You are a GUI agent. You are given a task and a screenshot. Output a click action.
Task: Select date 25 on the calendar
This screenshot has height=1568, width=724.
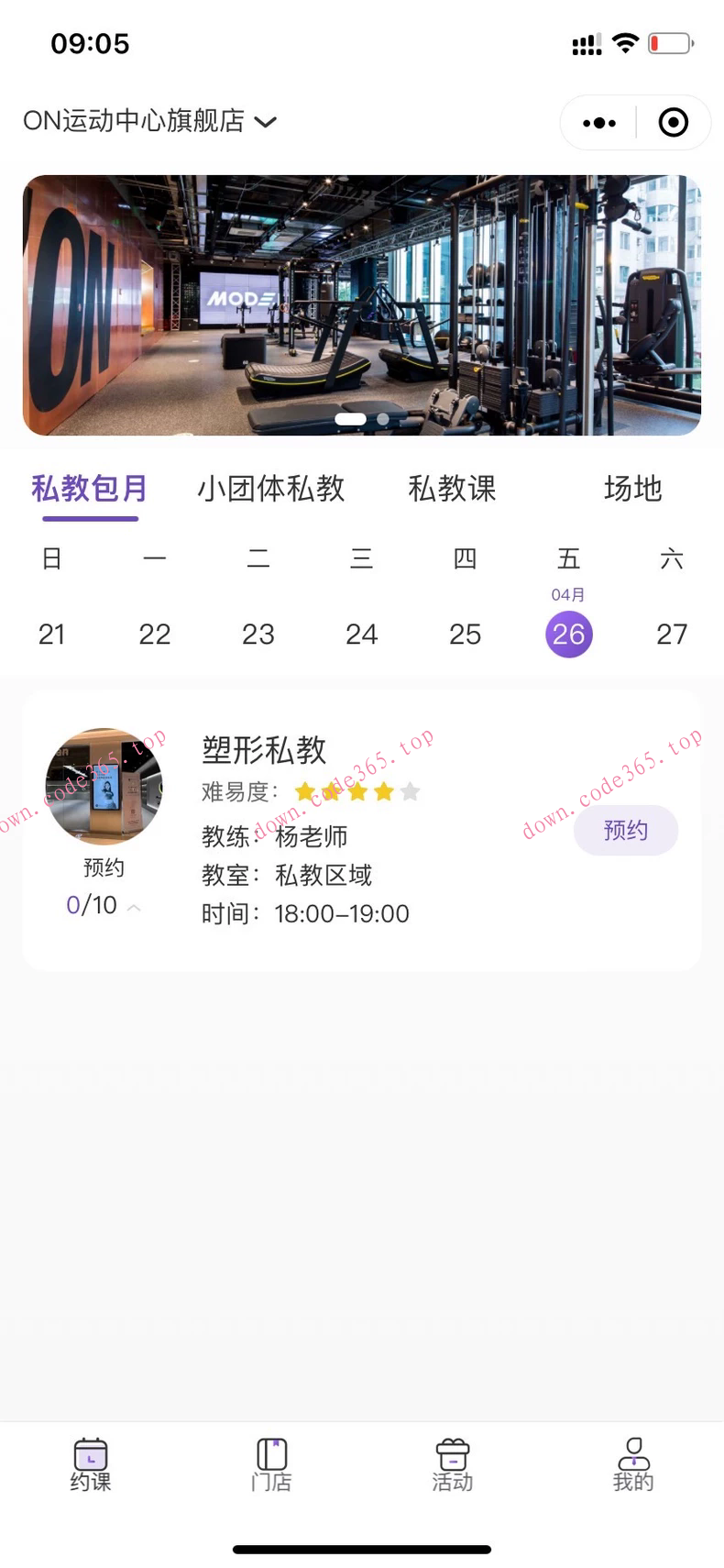(466, 634)
